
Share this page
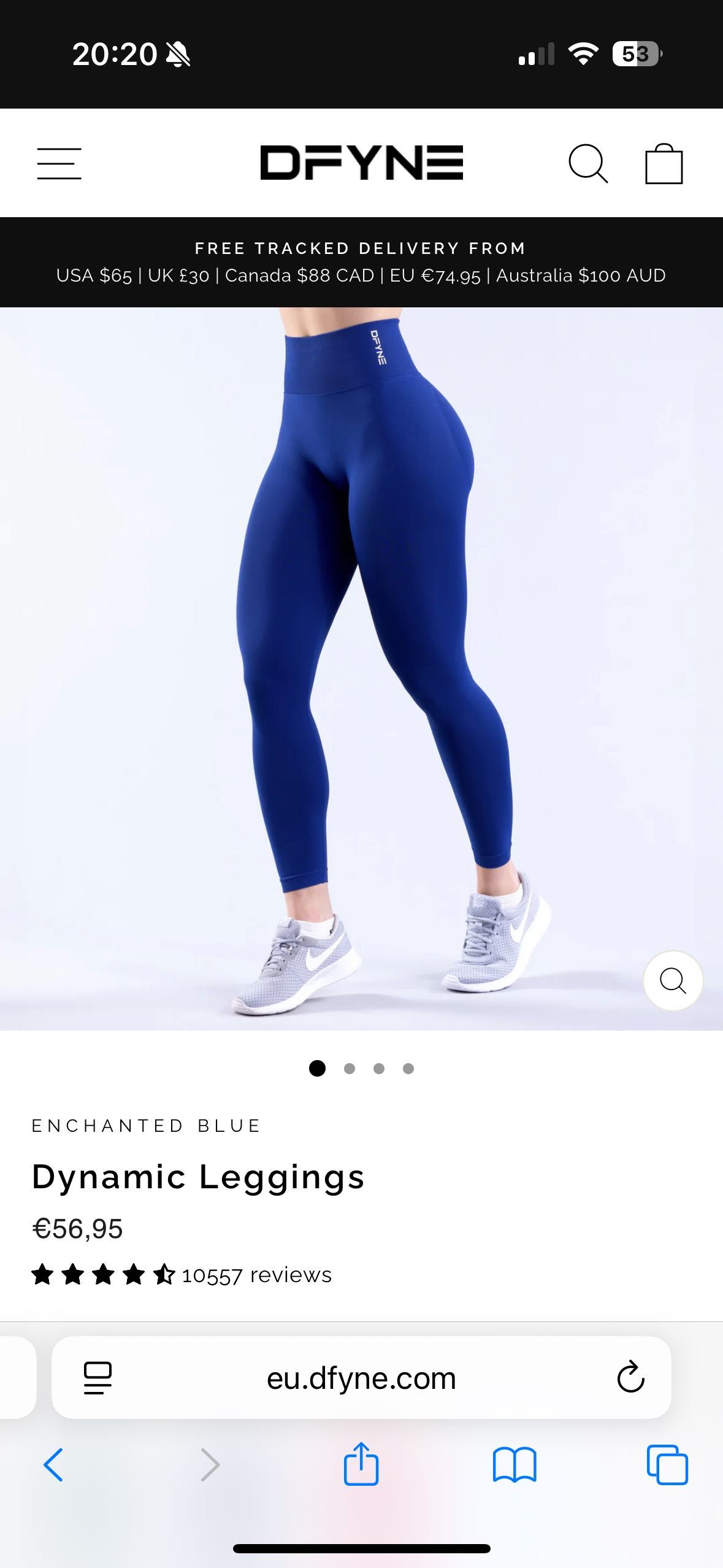coord(361,1464)
